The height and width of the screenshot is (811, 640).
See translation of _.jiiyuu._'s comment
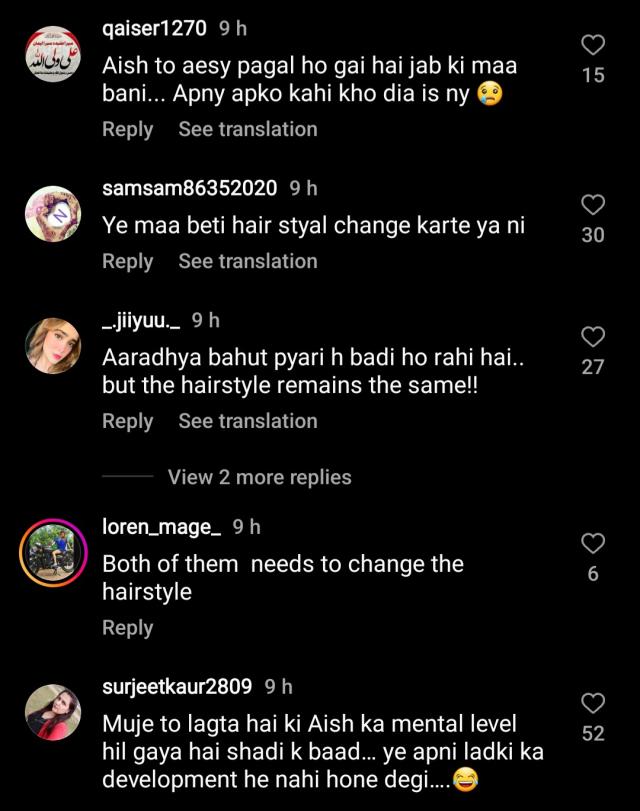click(x=247, y=421)
